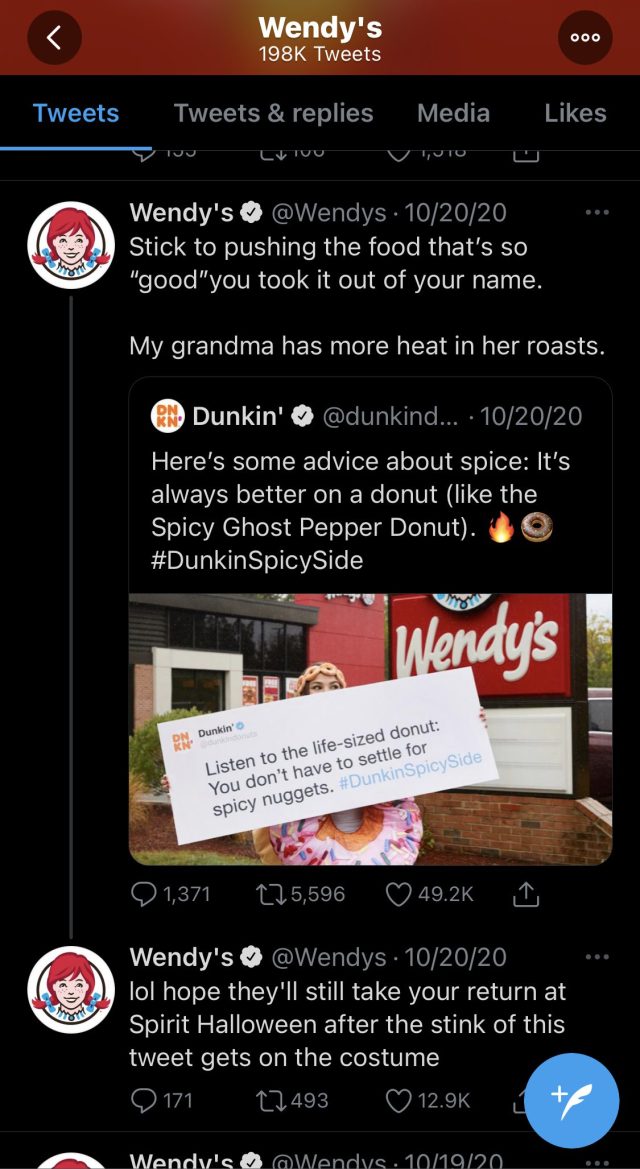640x1169 pixels.
Task: Select the Tweets tab
Action: coord(76,113)
